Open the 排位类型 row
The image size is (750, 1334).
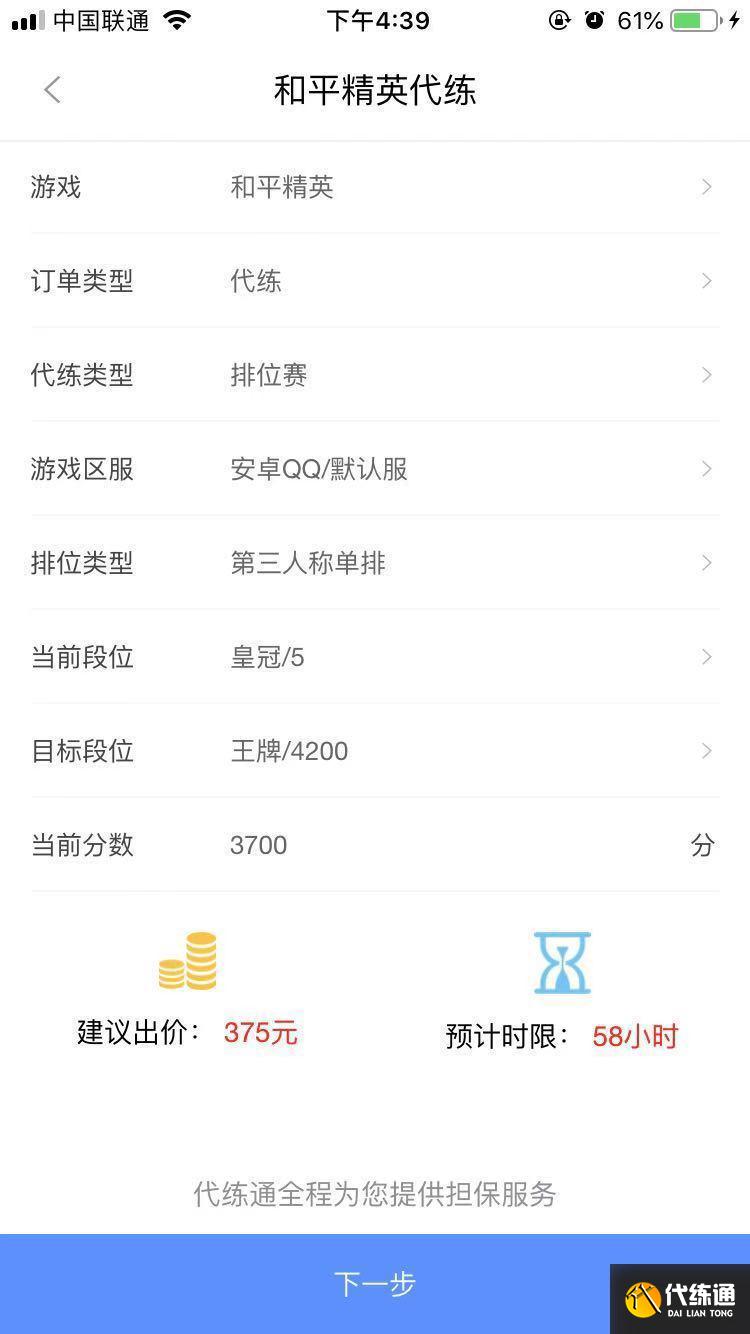pos(375,563)
